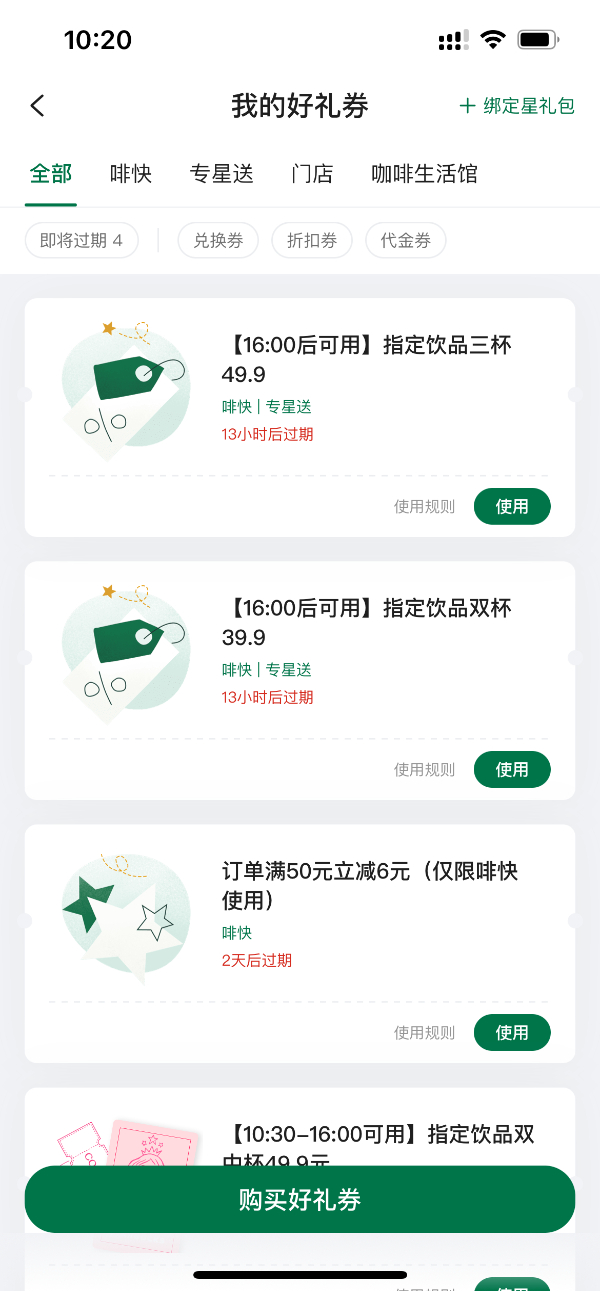The width and height of the screenshot is (600, 1291).
Task: Use the 指定饮品三杯 49.9 coupon
Action: [x=512, y=506]
